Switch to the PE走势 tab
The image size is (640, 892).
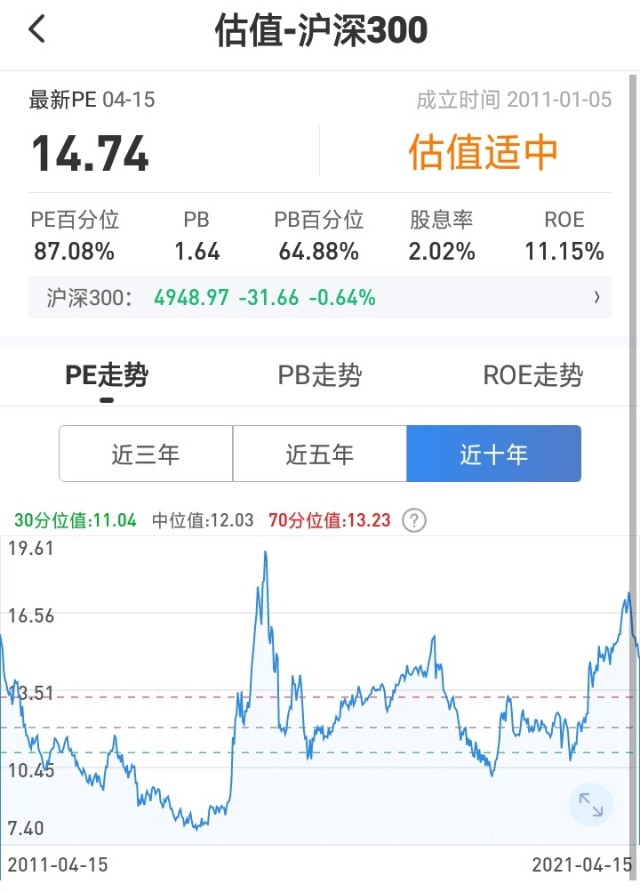107,376
